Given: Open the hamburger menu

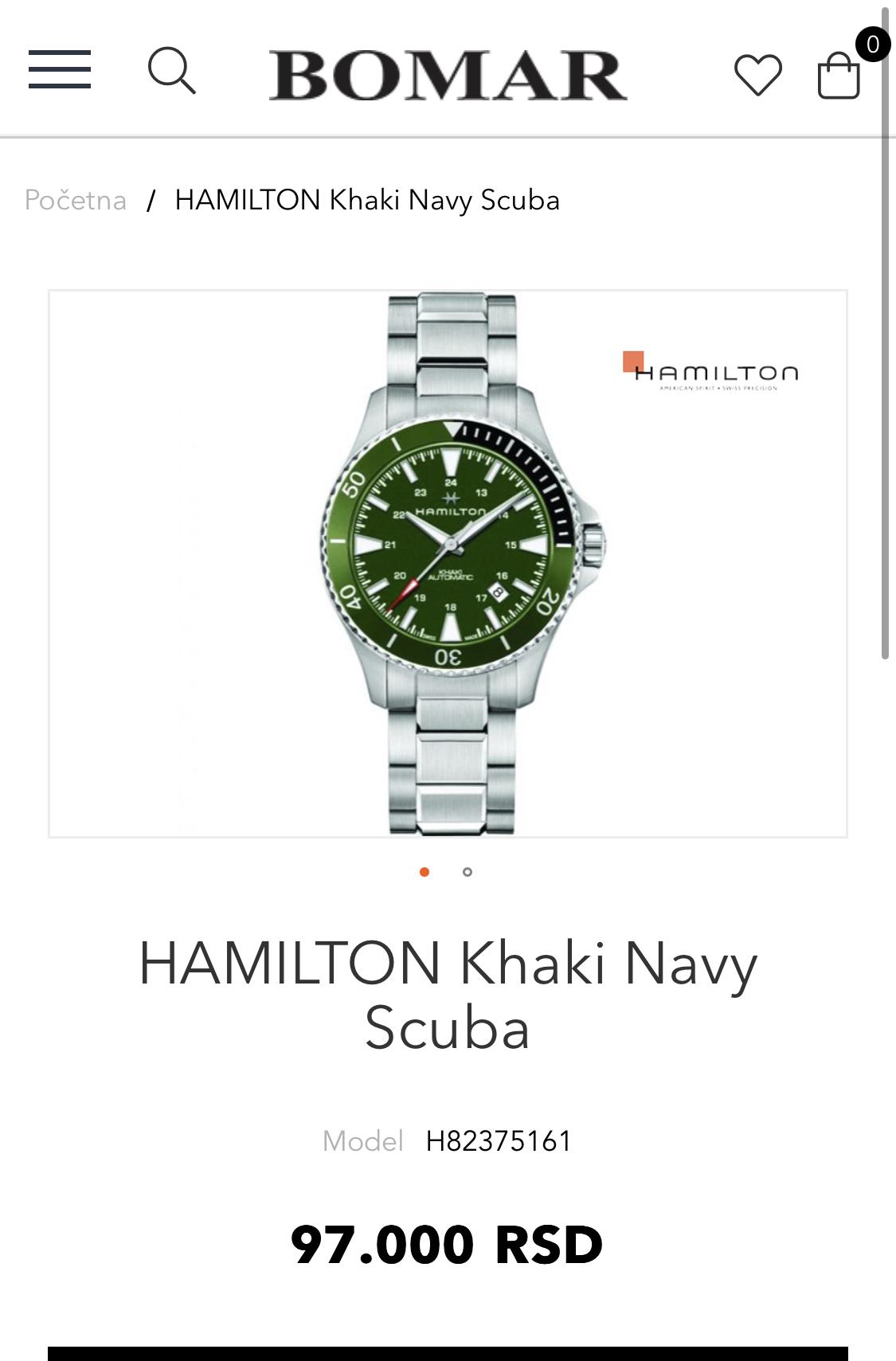Looking at the screenshot, I should pyautogui.click(x=60, y=69).
